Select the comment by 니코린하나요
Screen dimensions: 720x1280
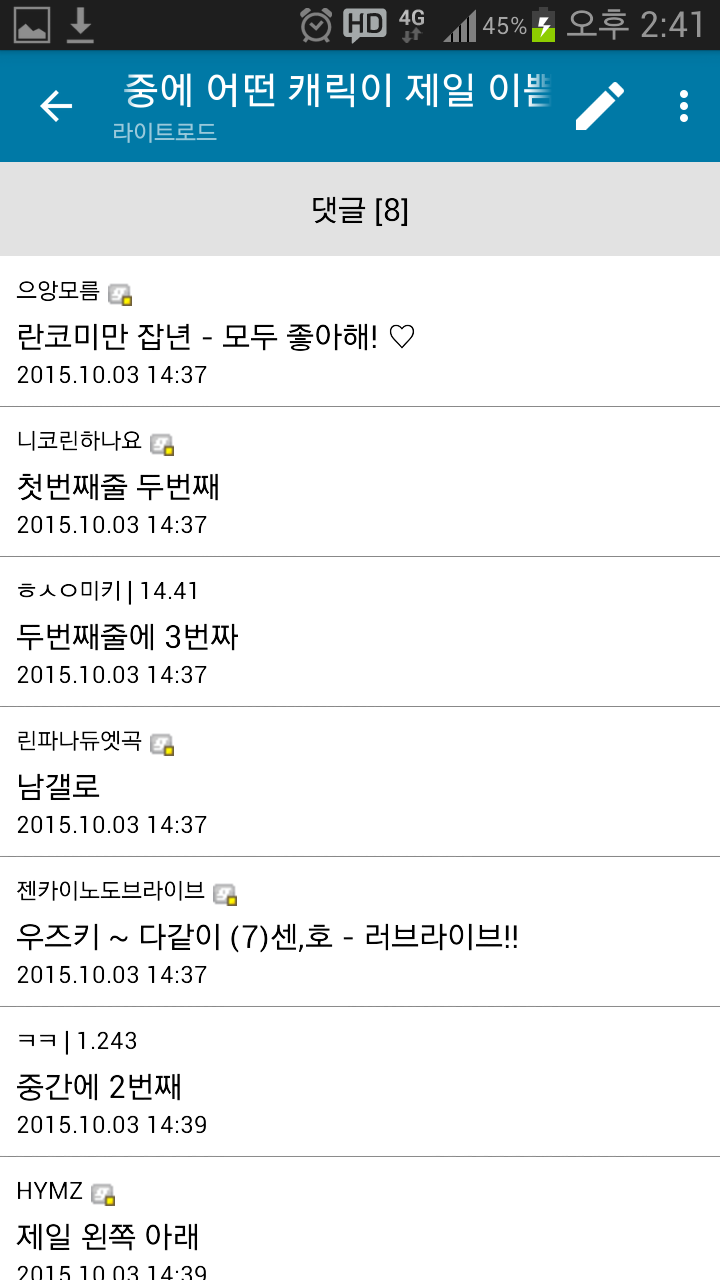tap(360, 483)
